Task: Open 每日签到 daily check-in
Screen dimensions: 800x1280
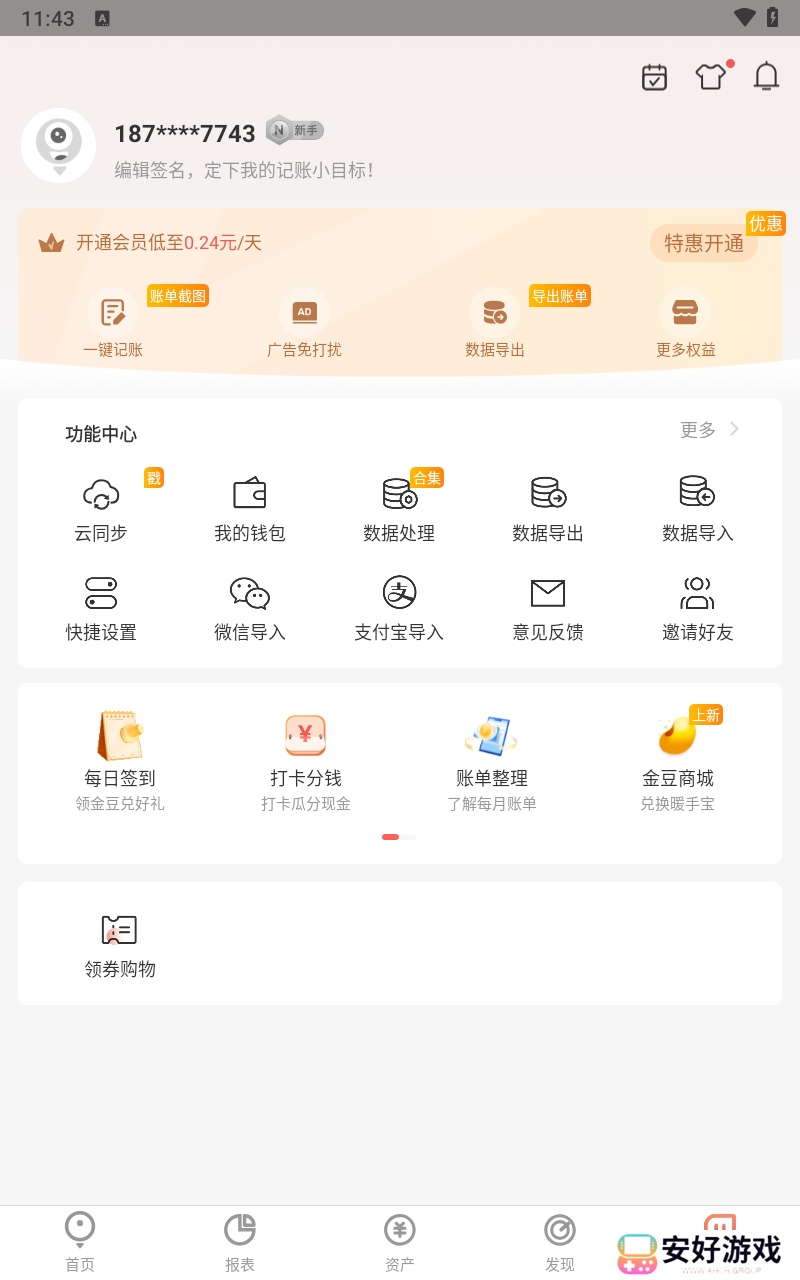Action: (118, 755)
